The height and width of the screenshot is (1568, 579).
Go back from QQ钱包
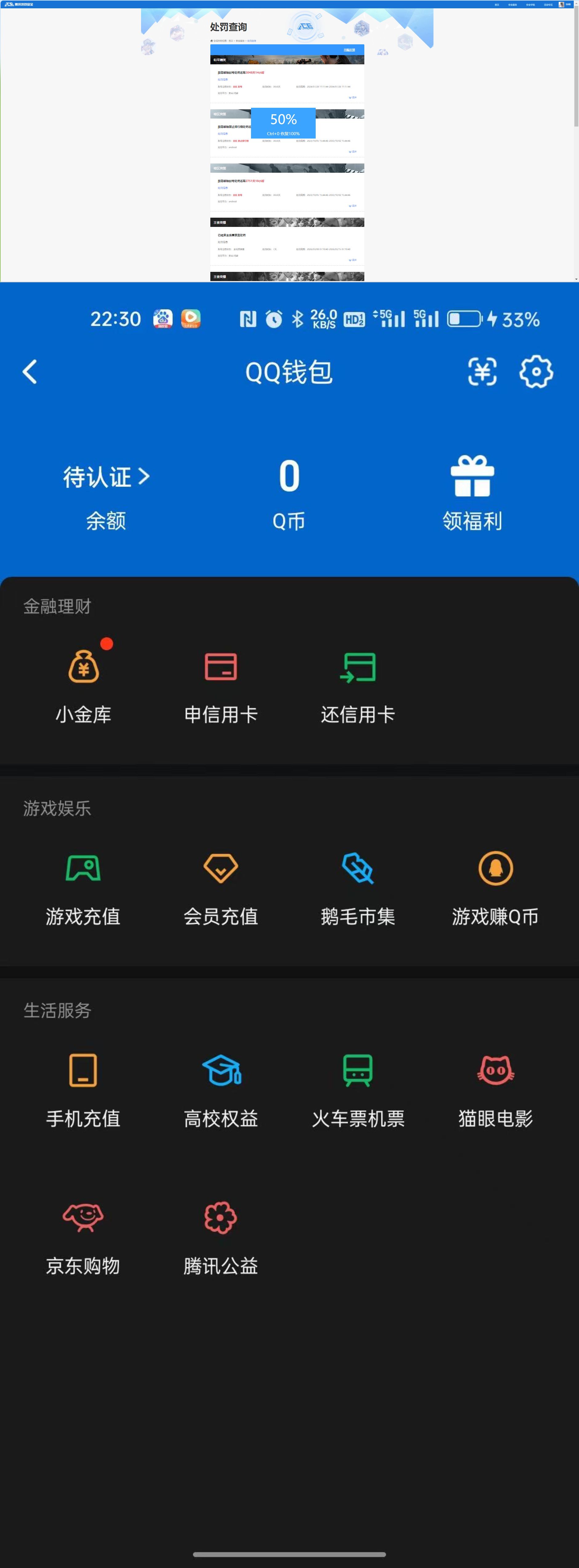point(29,371)
